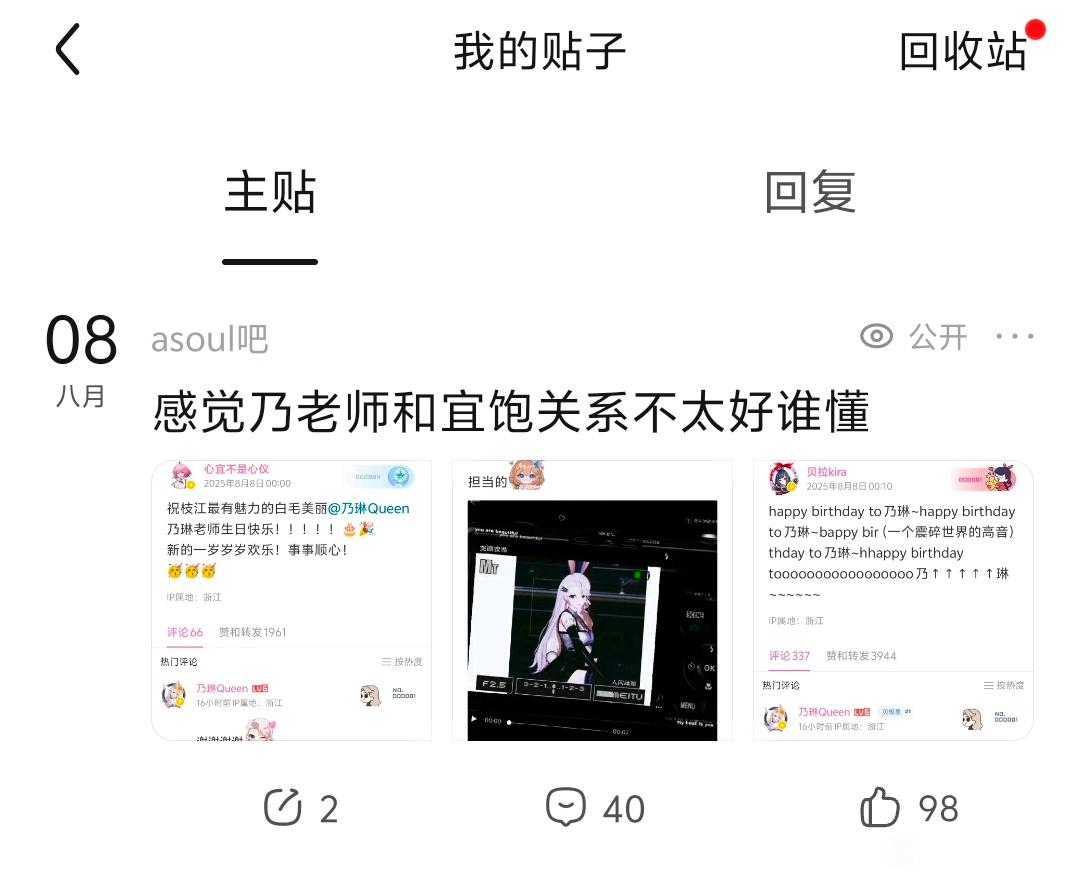The image size is (1080, 880).
Task: Open the 回收站 recycle bin
Action: pyautogui.click(x=963, y=50)
